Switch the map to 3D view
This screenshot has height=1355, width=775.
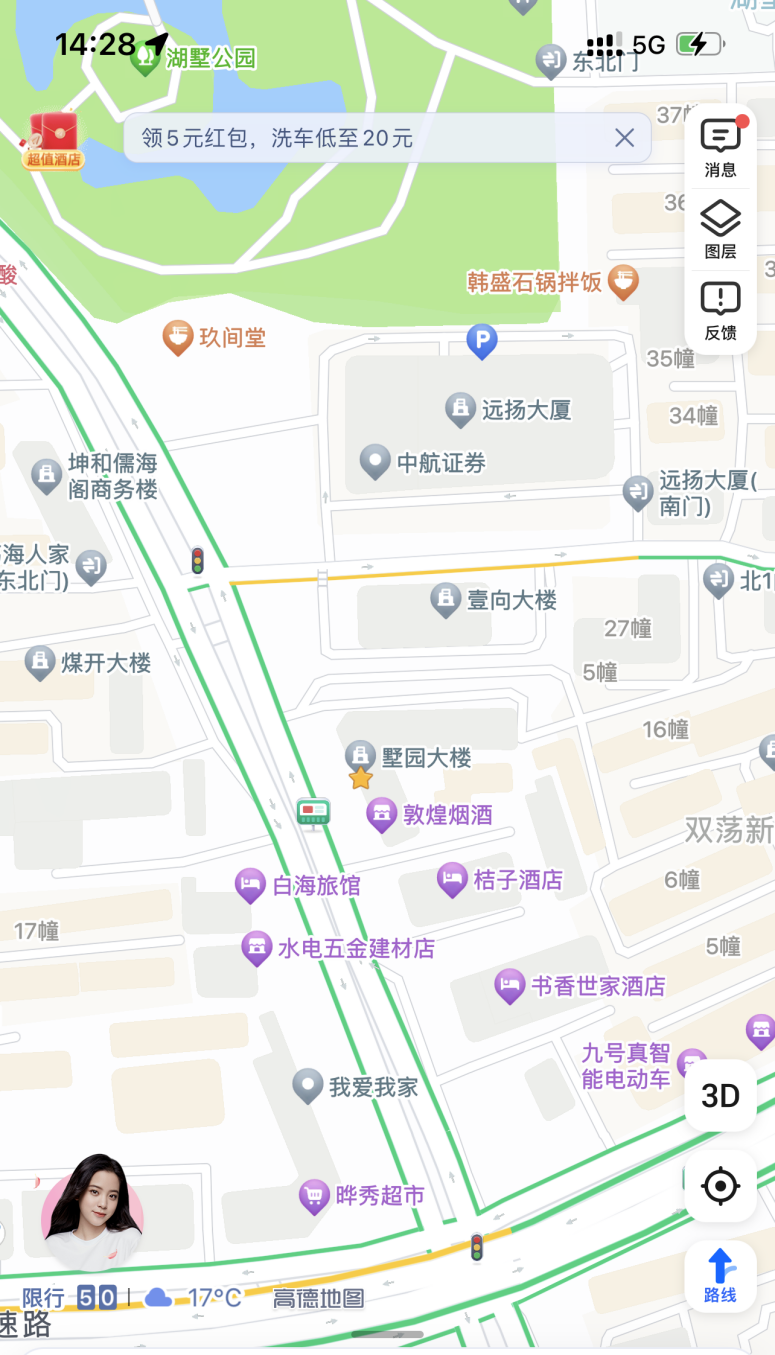coord(720,1096)
